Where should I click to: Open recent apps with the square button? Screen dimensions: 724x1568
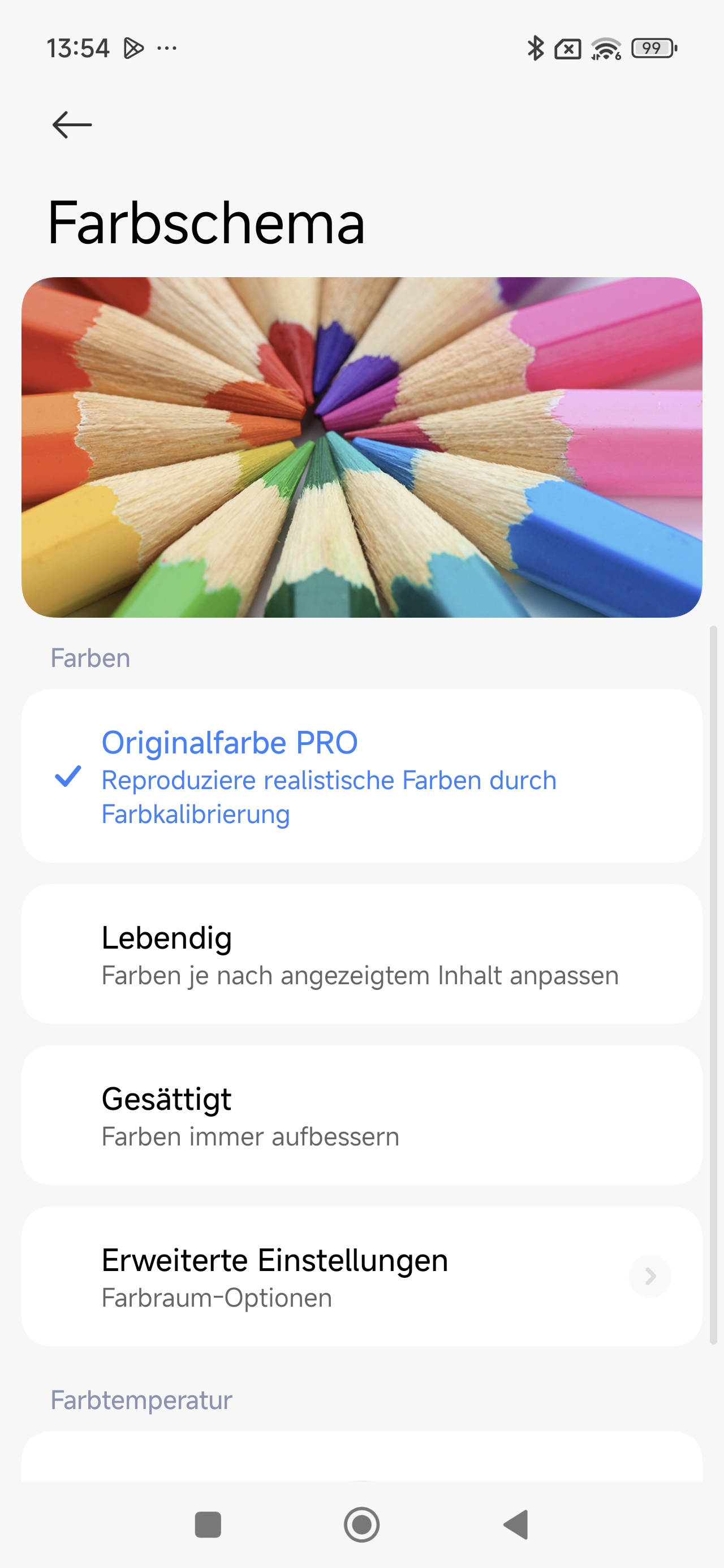208,1525
